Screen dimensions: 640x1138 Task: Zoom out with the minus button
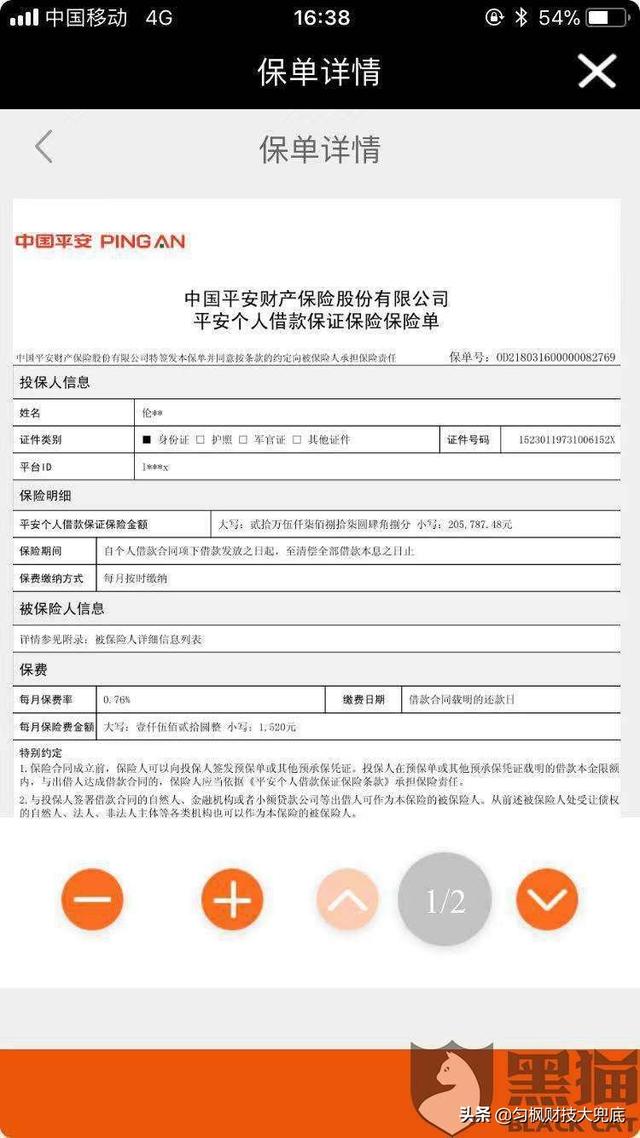pyautogui.click(x=92, y=900)
